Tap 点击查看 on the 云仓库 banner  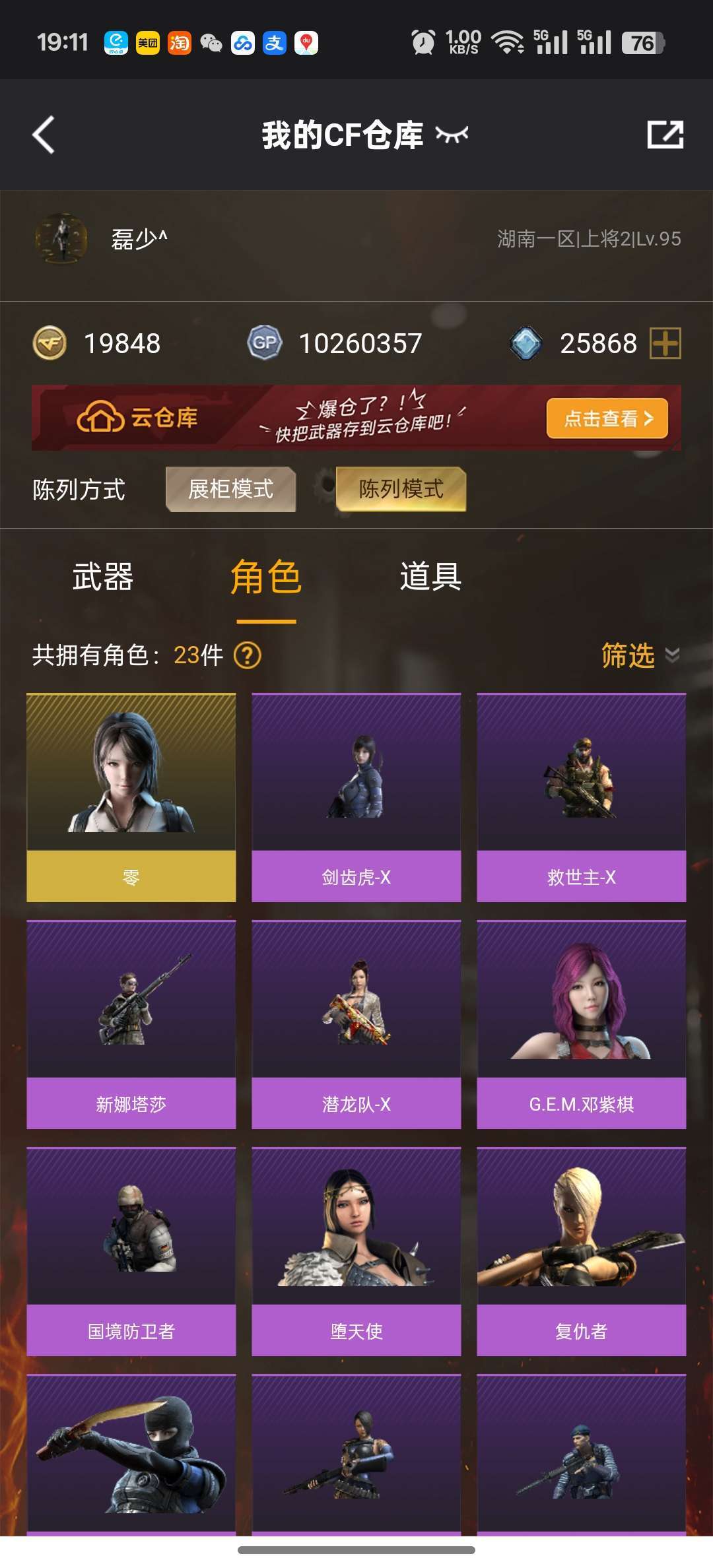607,418
